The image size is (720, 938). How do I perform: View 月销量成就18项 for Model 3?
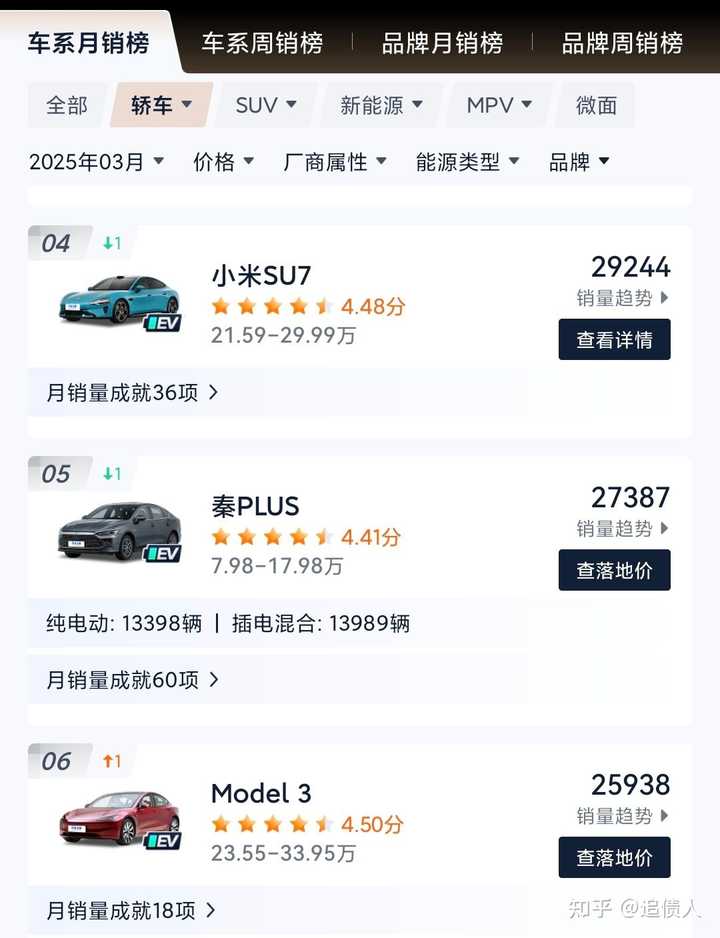coord(131,911)
